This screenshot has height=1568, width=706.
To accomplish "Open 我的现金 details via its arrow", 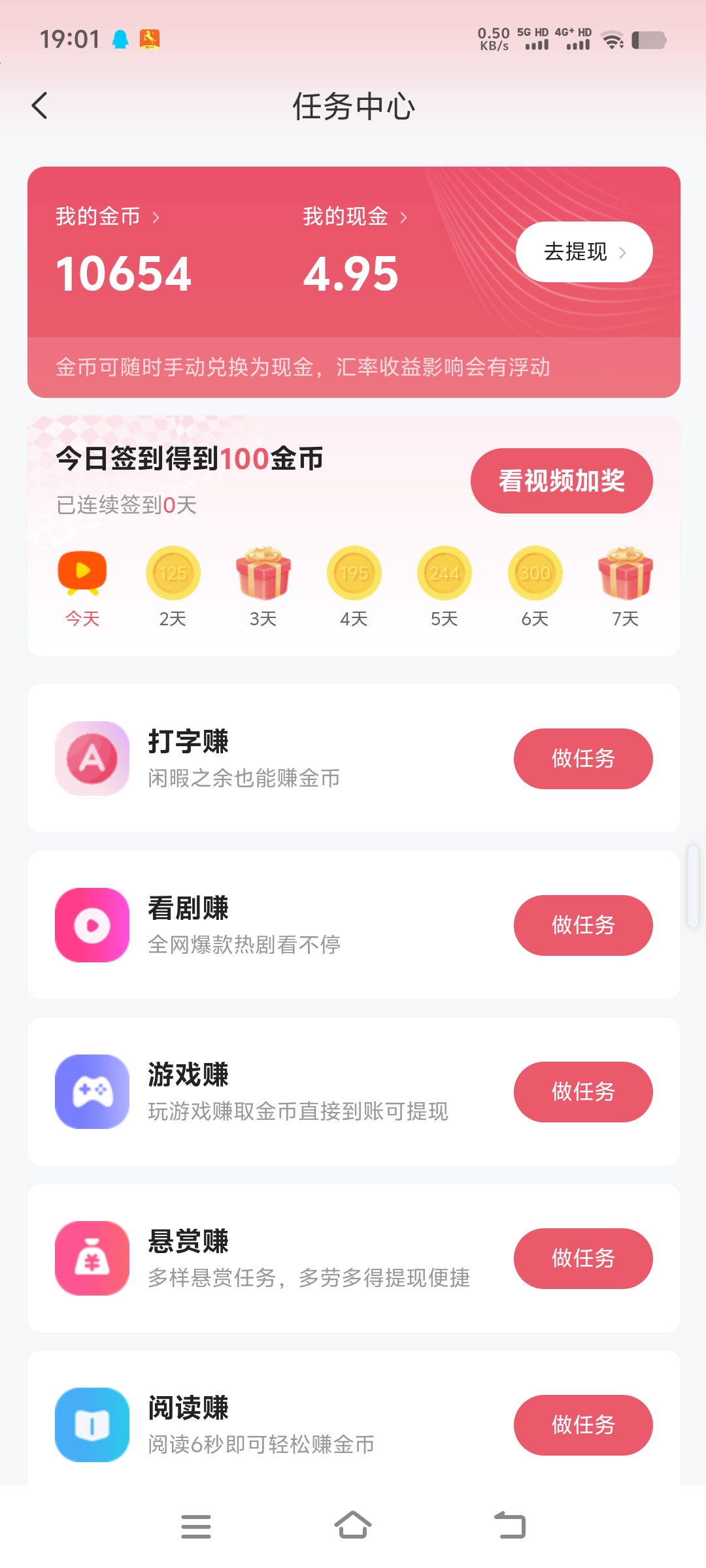I will [x=405, y=218].
